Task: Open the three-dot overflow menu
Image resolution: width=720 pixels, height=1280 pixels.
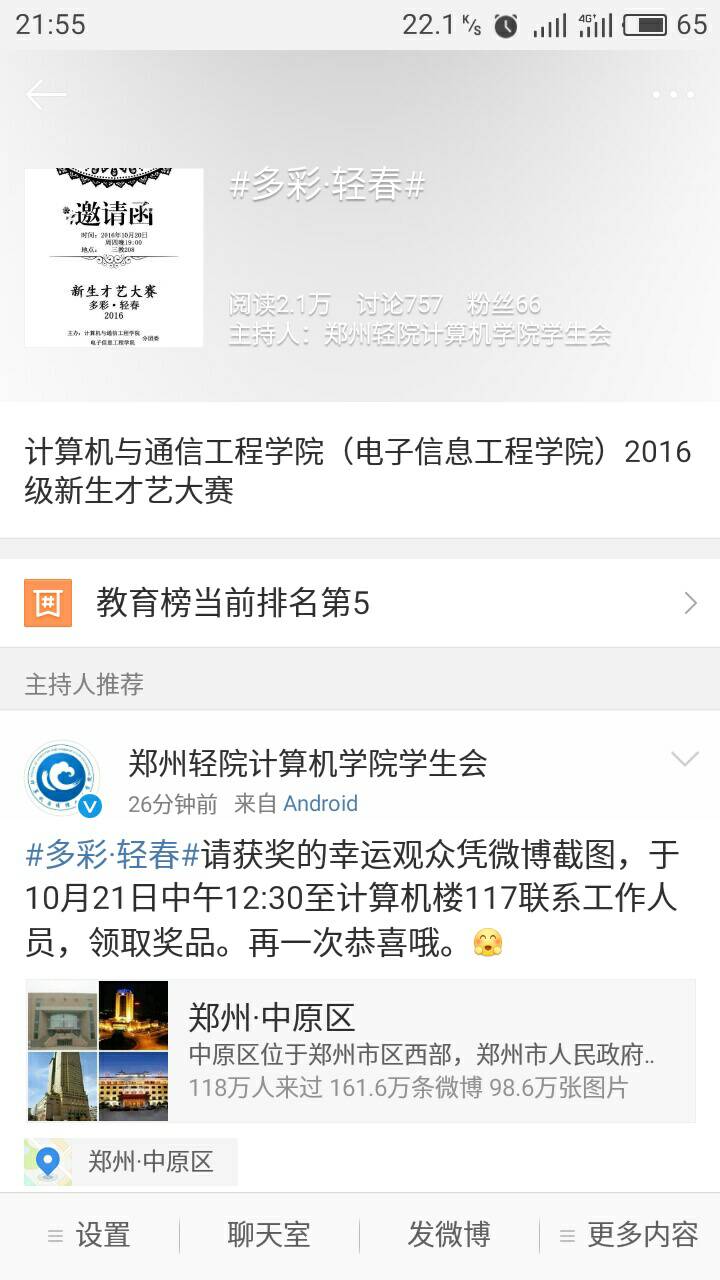Action: click(673, 95)
